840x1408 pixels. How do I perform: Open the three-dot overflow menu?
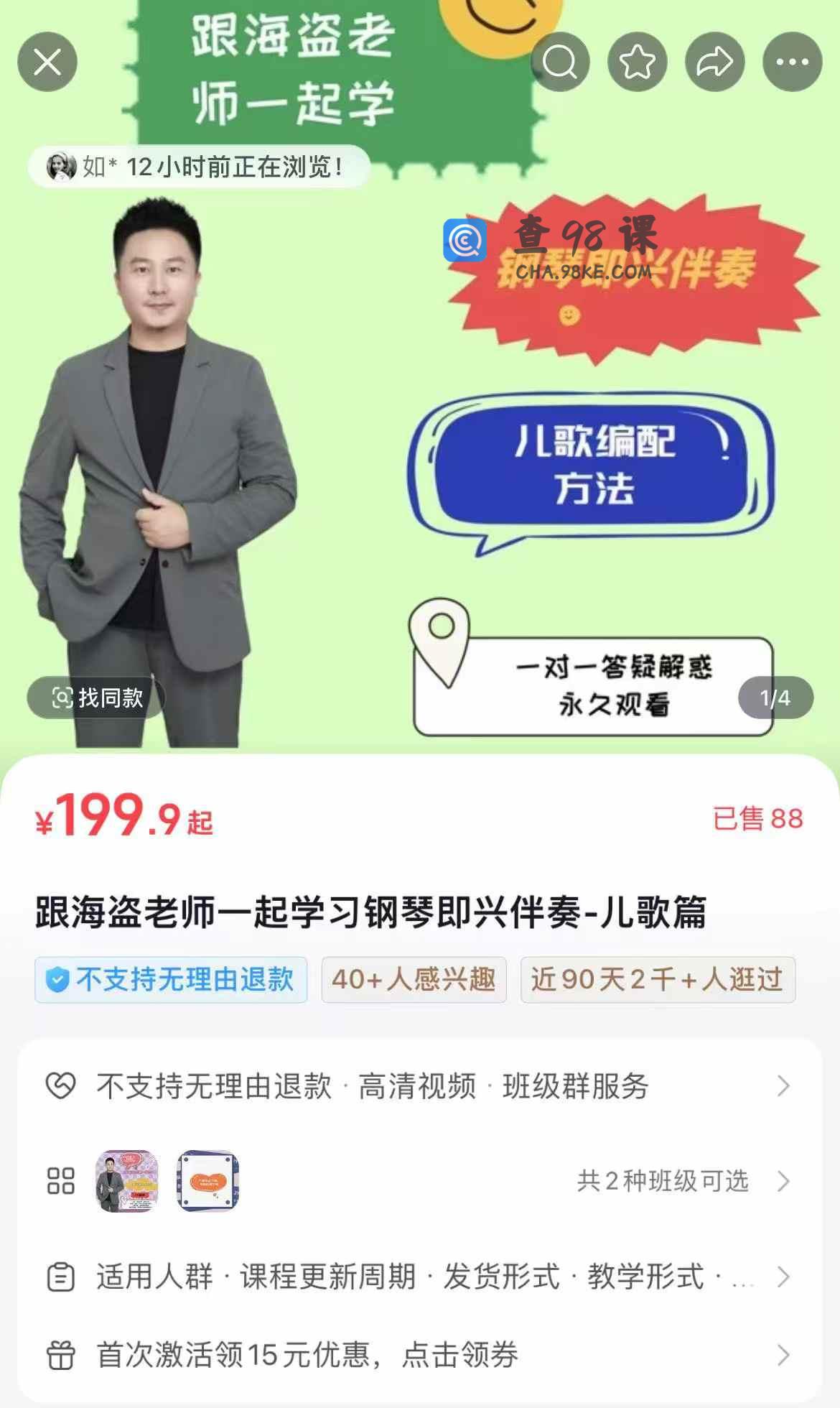click(792, 62)
